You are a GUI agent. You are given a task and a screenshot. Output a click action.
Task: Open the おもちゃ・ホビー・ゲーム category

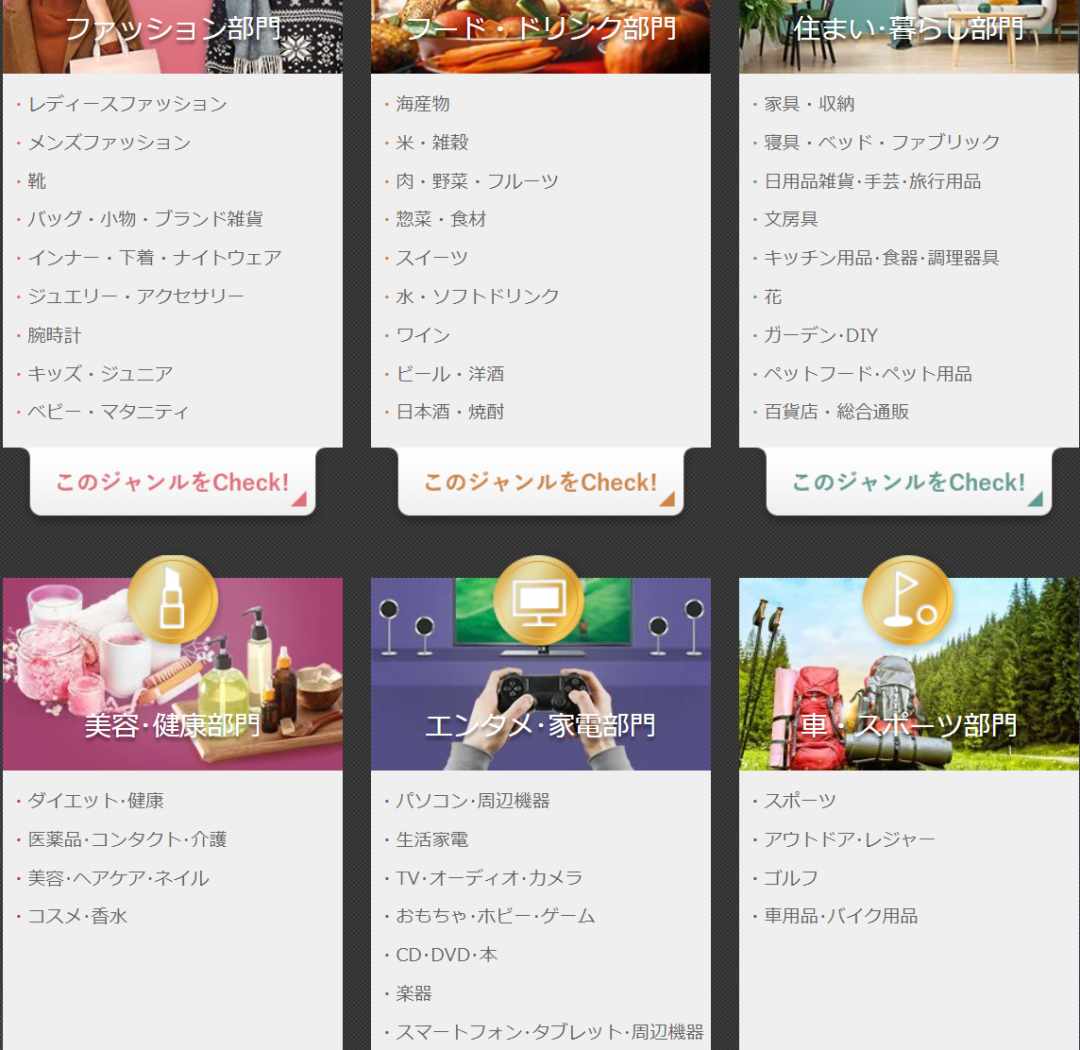(x=495, y=916)
